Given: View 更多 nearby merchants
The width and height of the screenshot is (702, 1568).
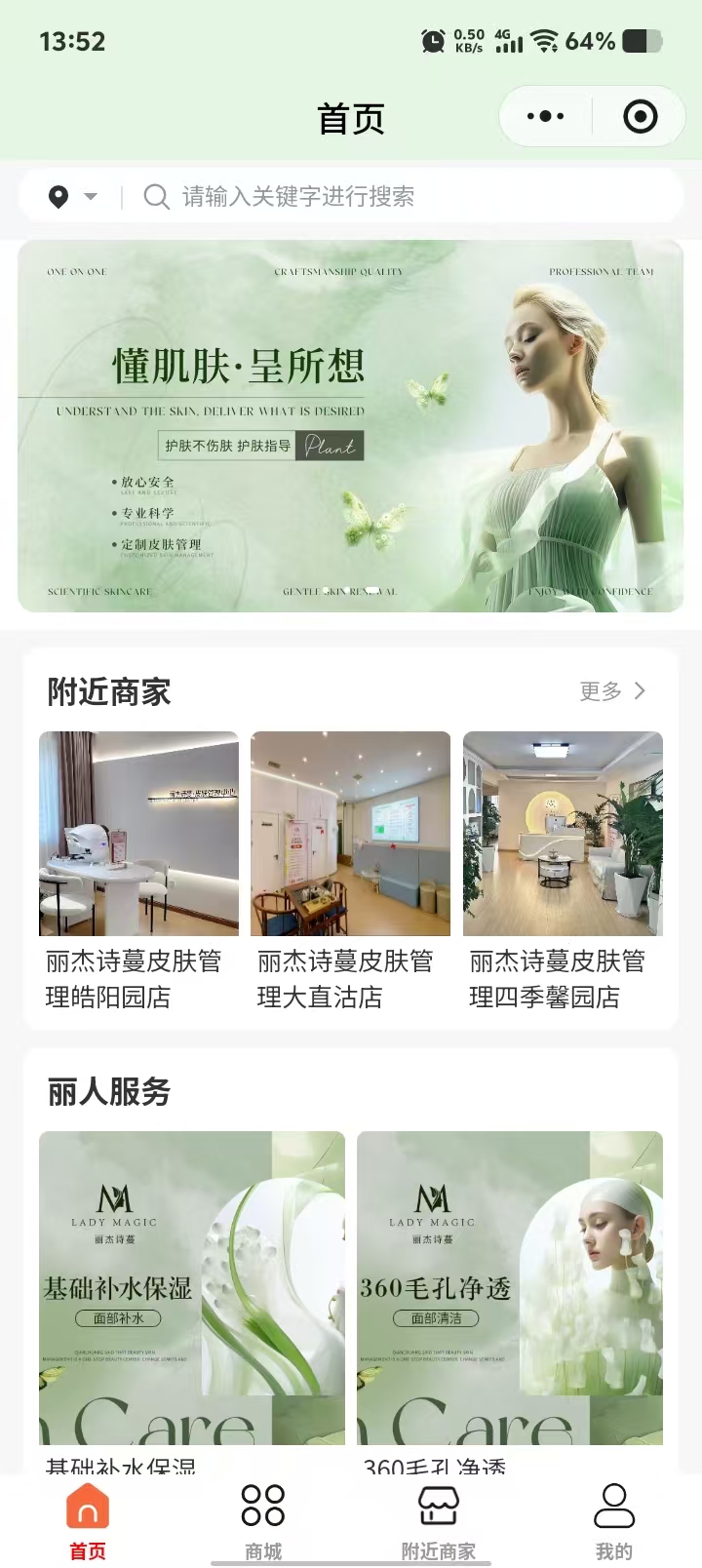Looking at the screenshot, I should click(x=612, y=691).
